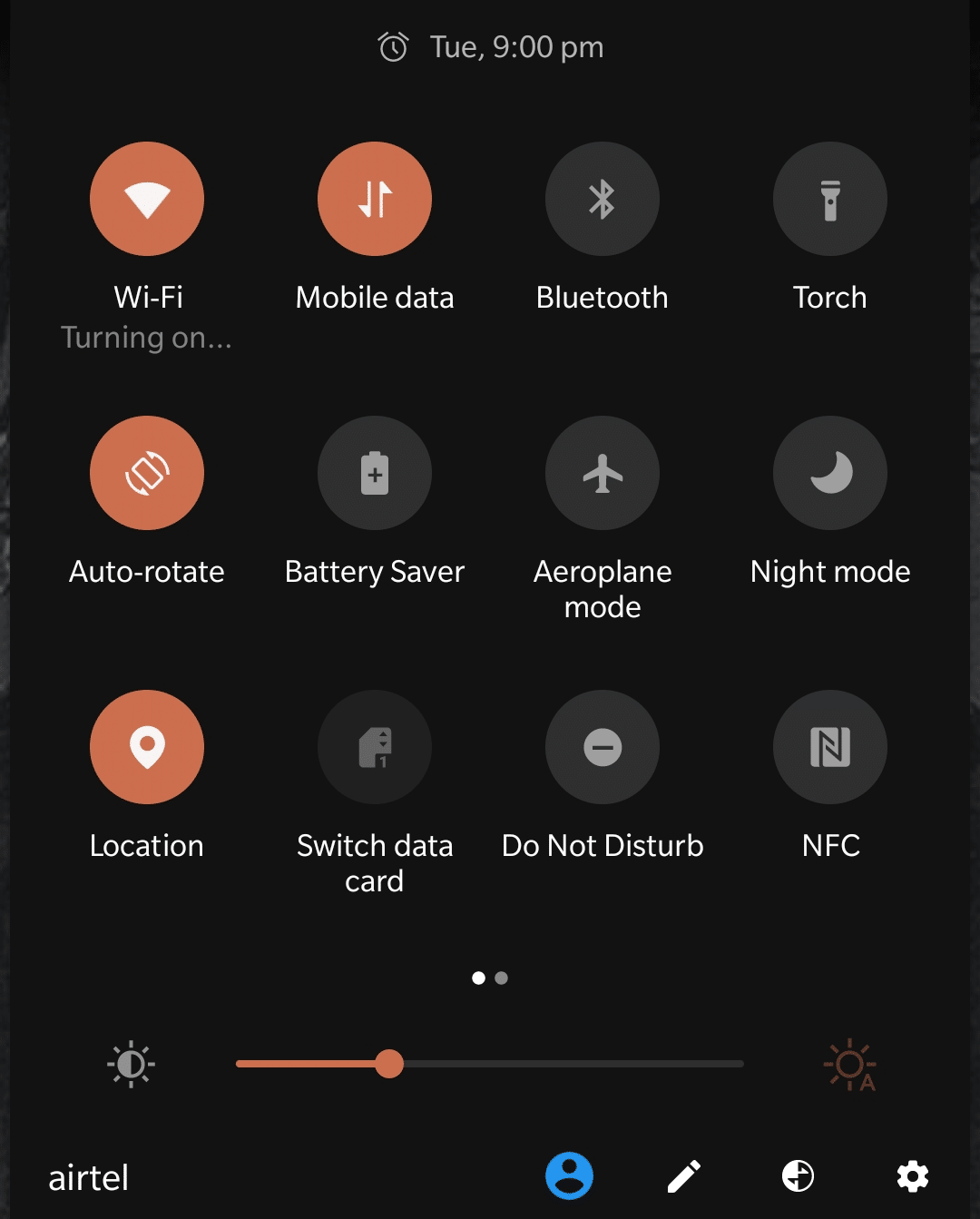
Task: Turn off the Wi-Fi tile
Action: pos(147,199)
